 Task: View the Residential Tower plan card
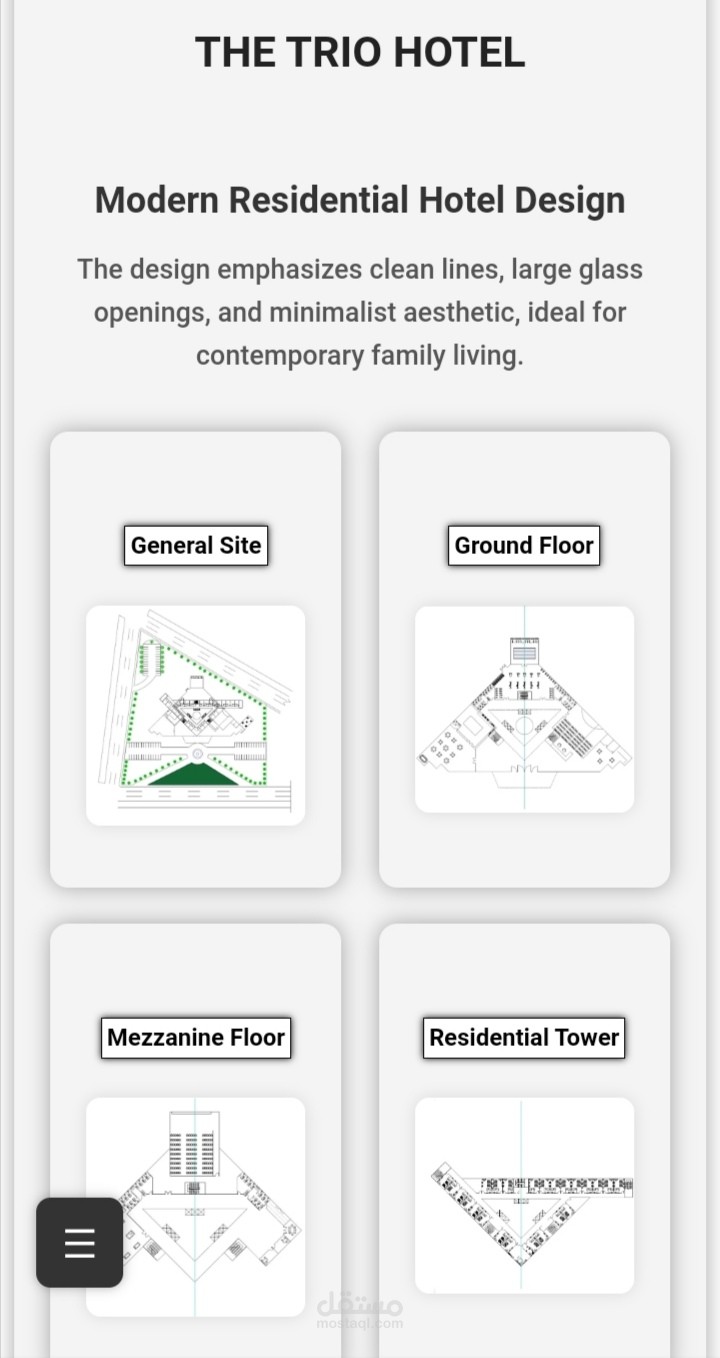coord(524,1140)
